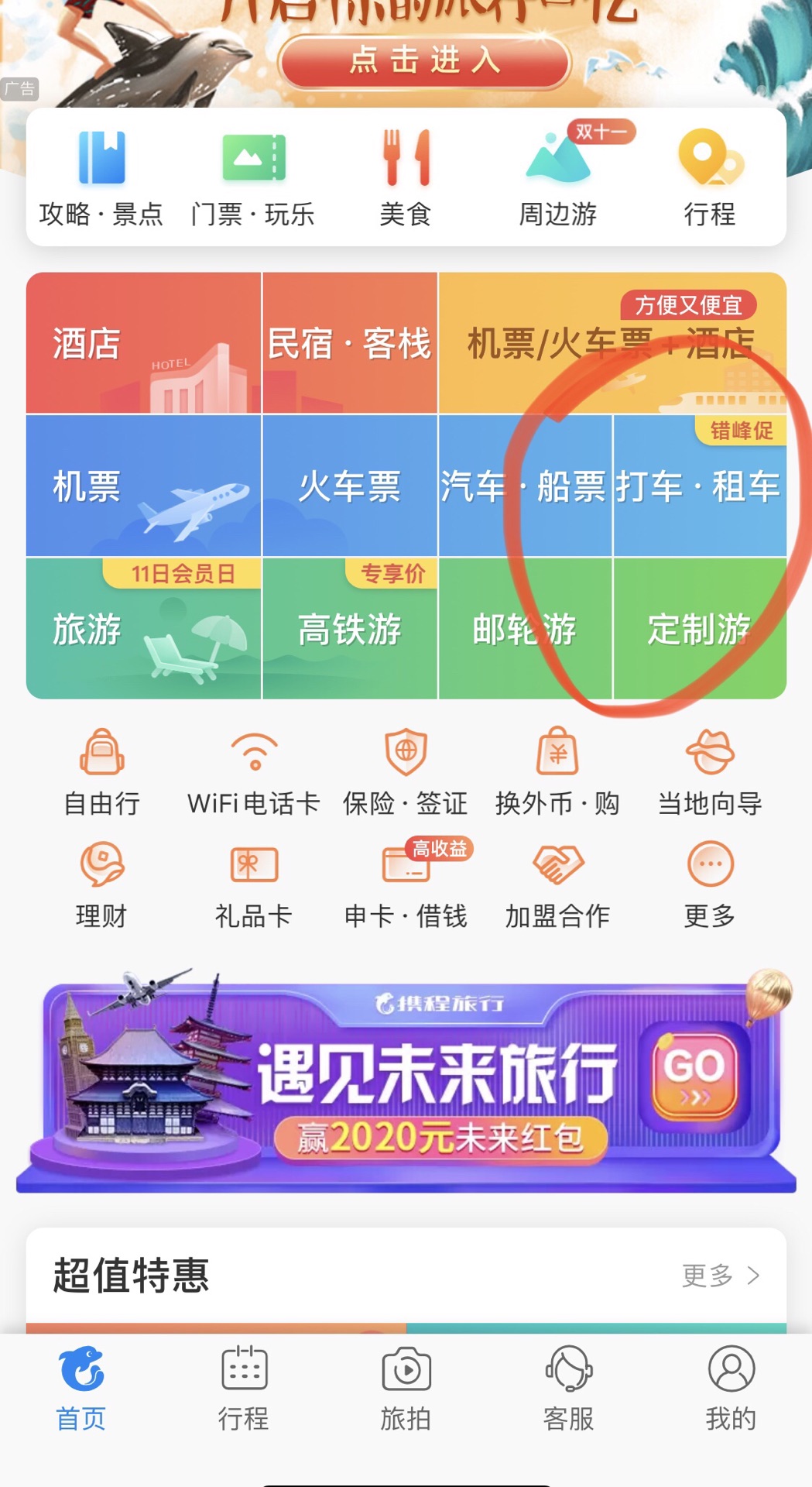Open WiFi电话卡 service
Screen dimensions: 812x1487
254,772
